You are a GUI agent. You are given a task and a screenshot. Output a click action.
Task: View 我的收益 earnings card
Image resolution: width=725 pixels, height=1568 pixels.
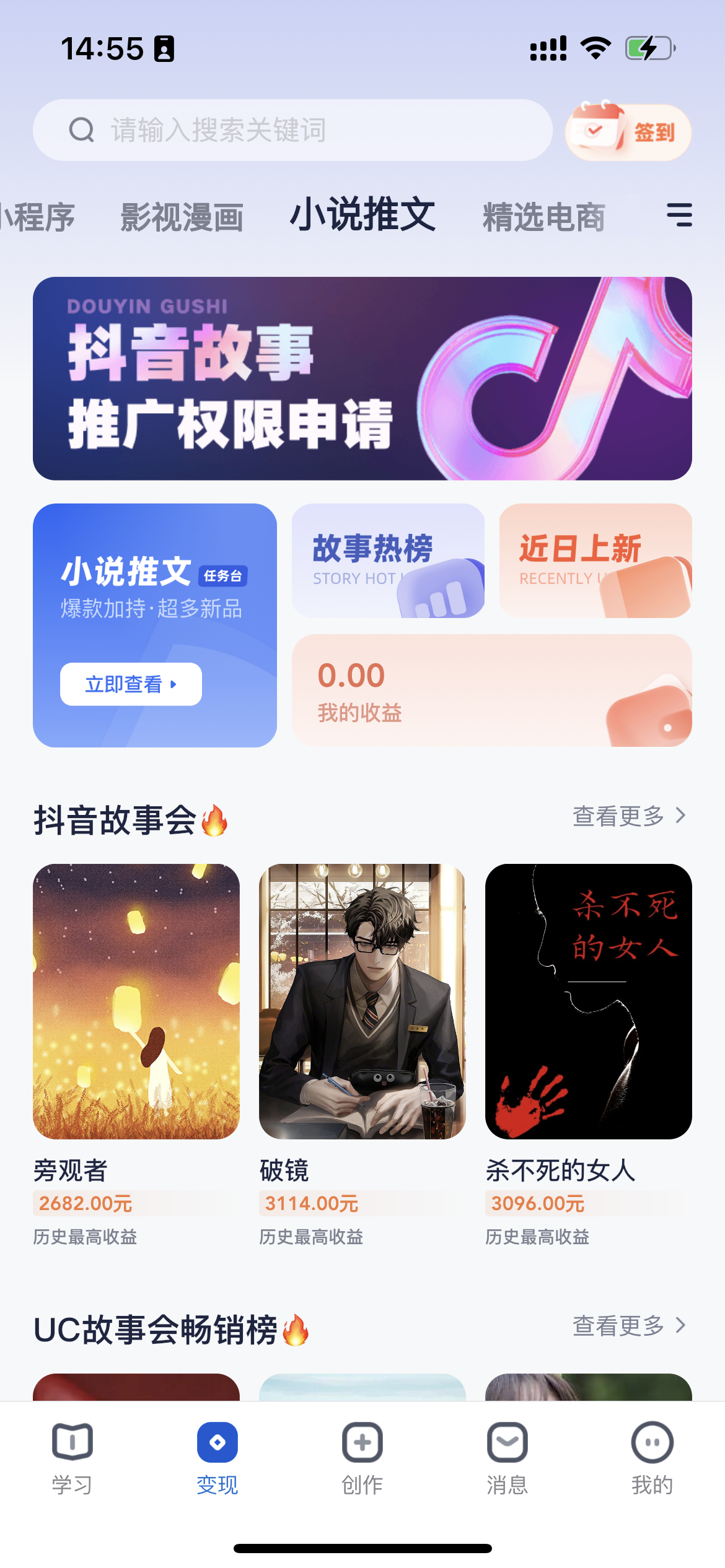tap(491, 690)
